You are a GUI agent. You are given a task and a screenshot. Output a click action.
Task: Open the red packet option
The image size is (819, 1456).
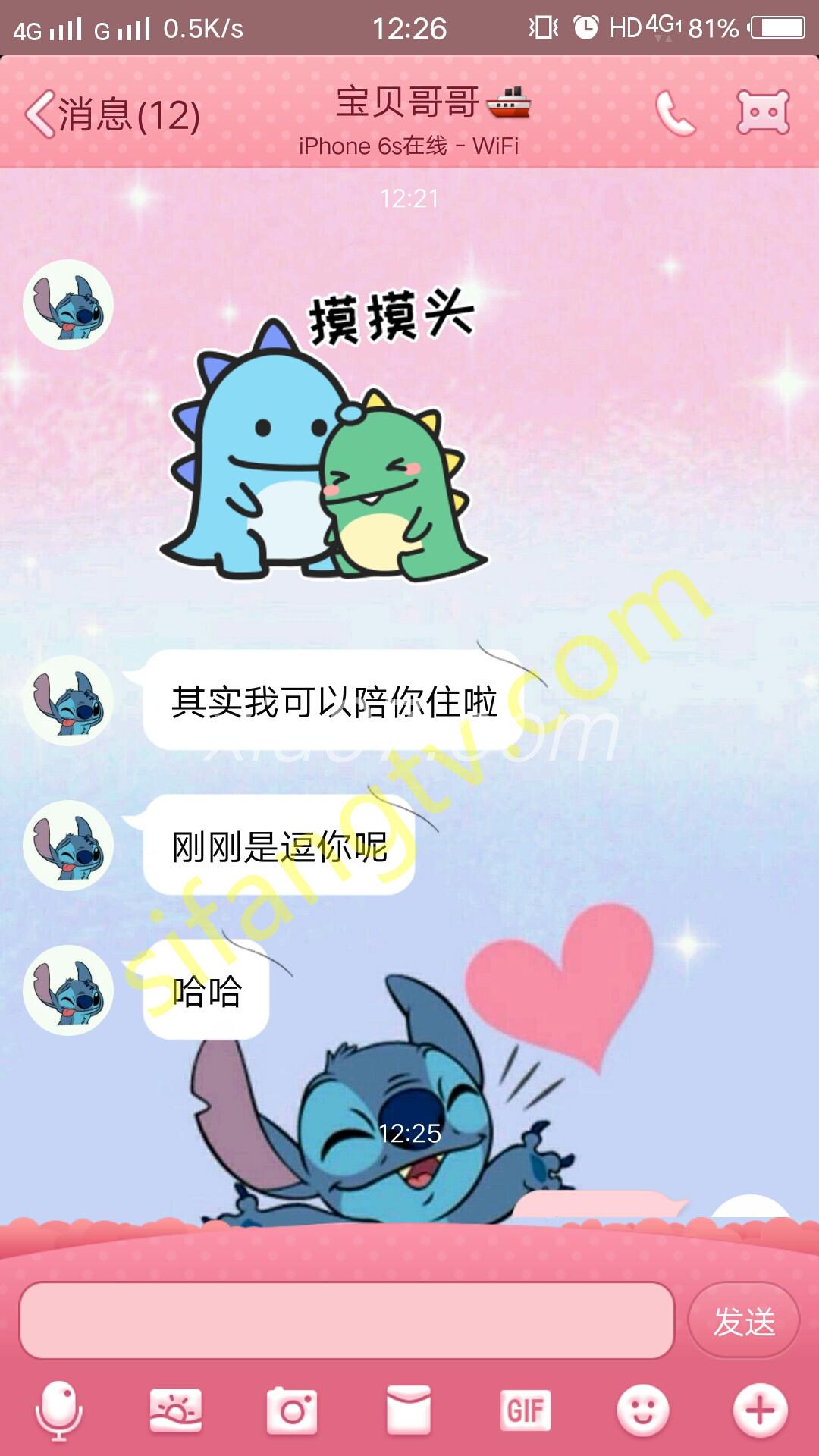[x=409, y=1410]
